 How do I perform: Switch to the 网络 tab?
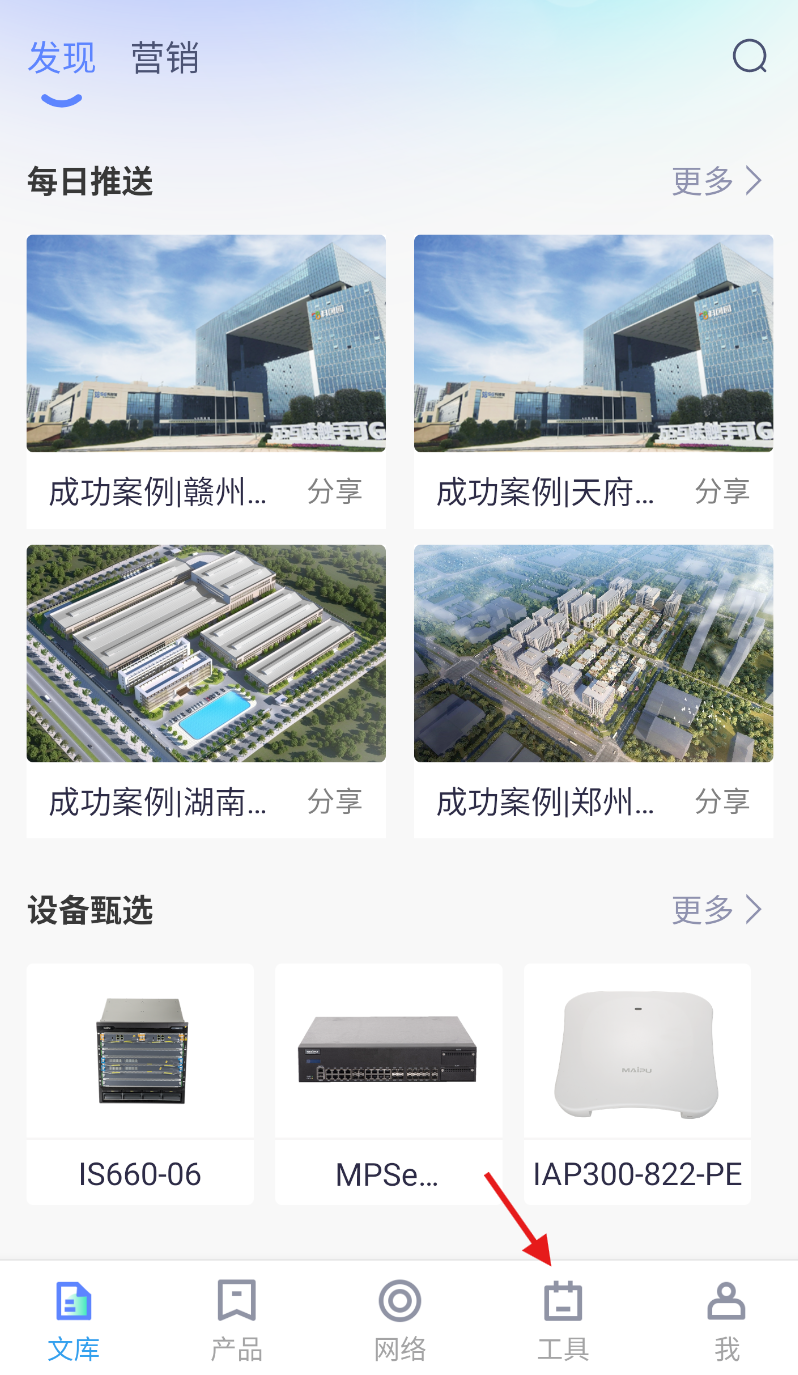[400, 1320]
